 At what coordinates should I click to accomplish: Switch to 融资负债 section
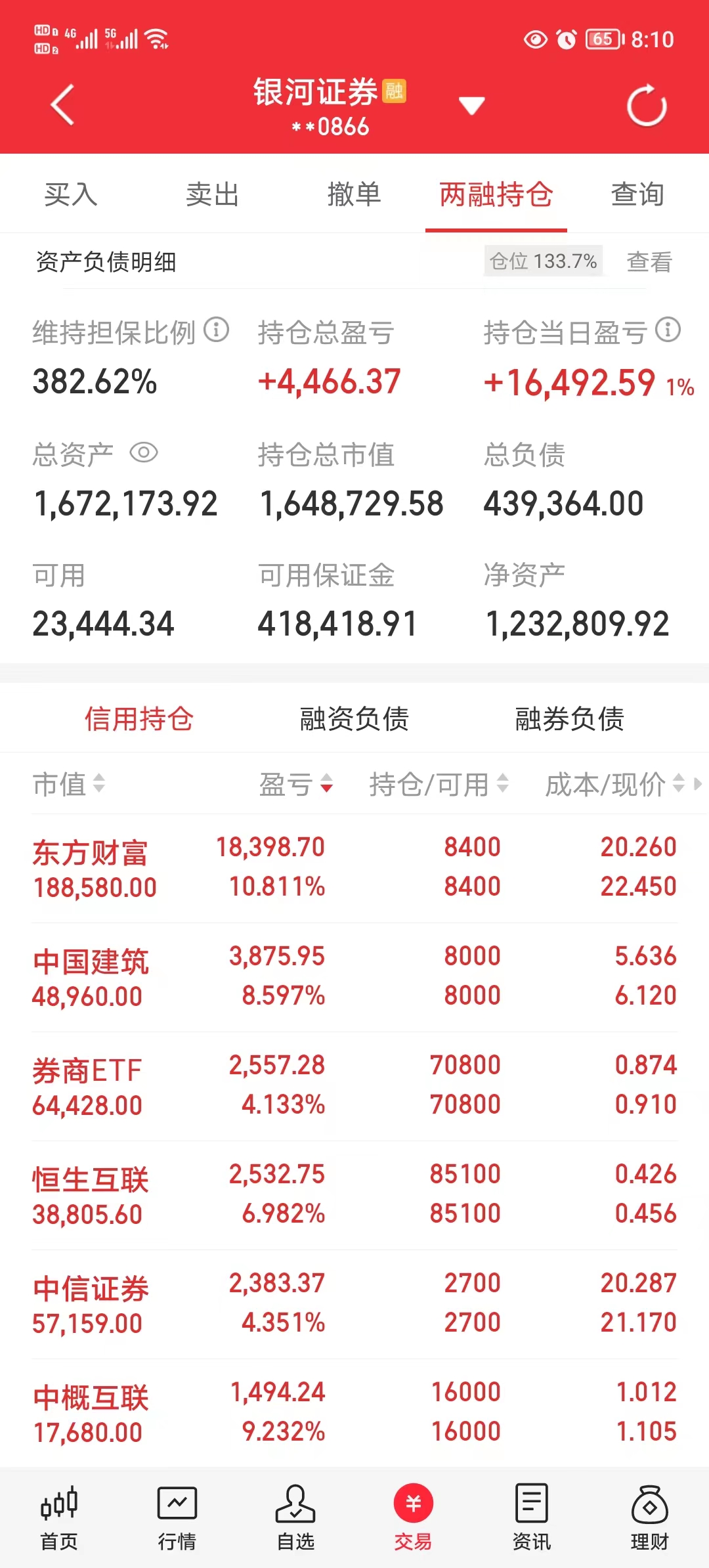click(x=354, y=719)
